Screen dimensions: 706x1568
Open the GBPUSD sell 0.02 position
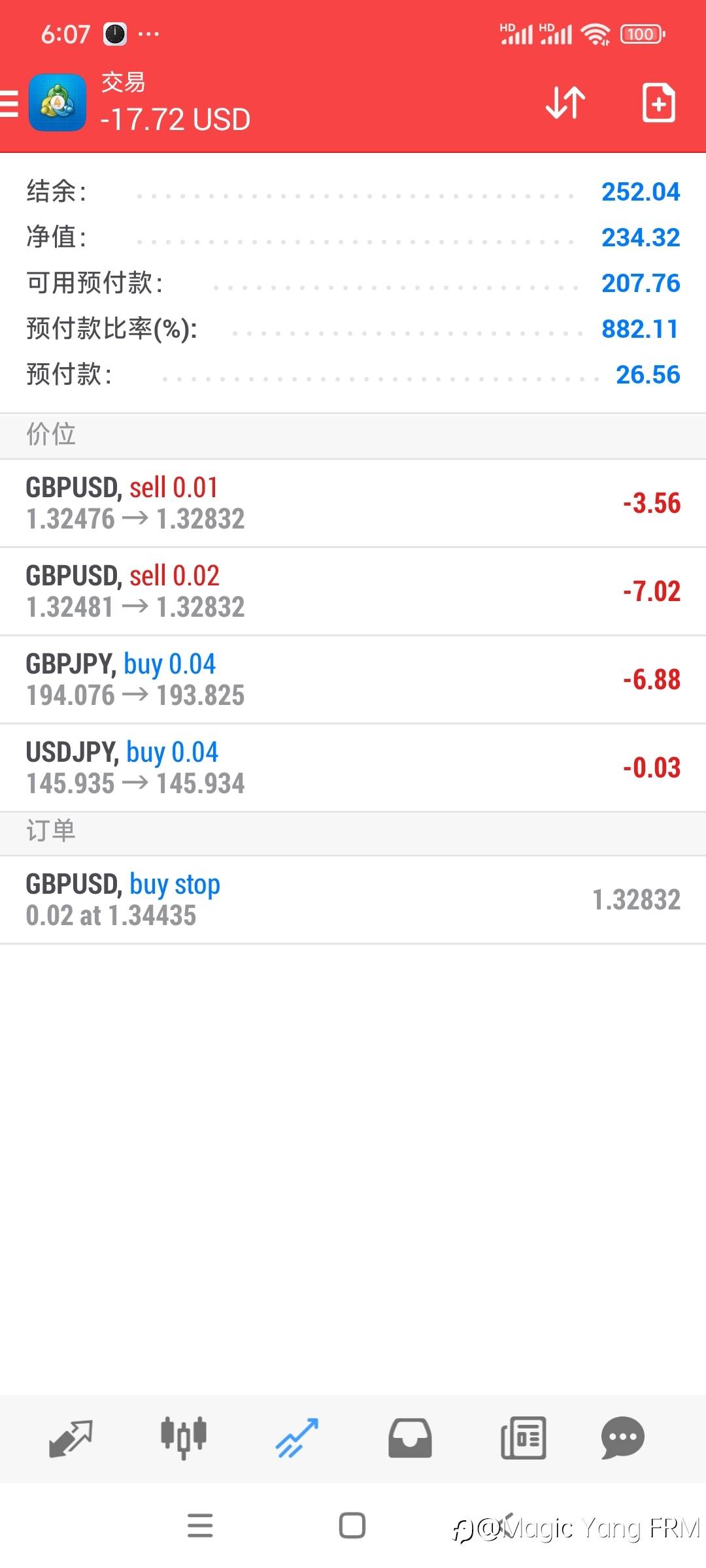point(353,591)
